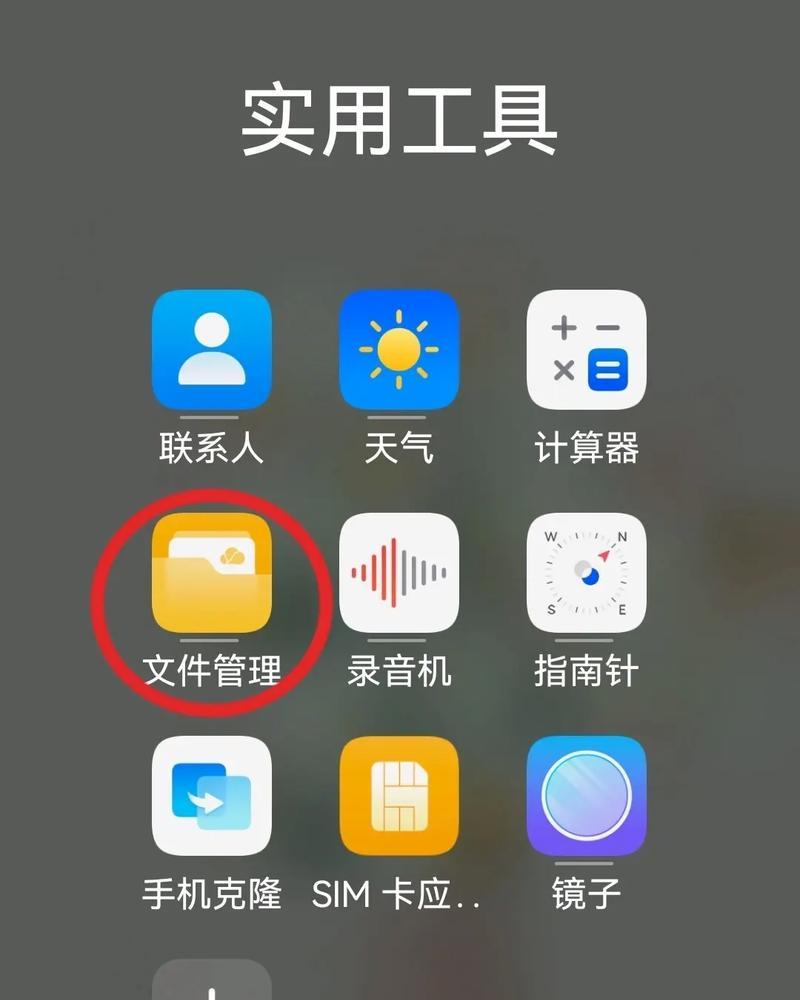Open the 指南针 compass app

coord(587,573)
